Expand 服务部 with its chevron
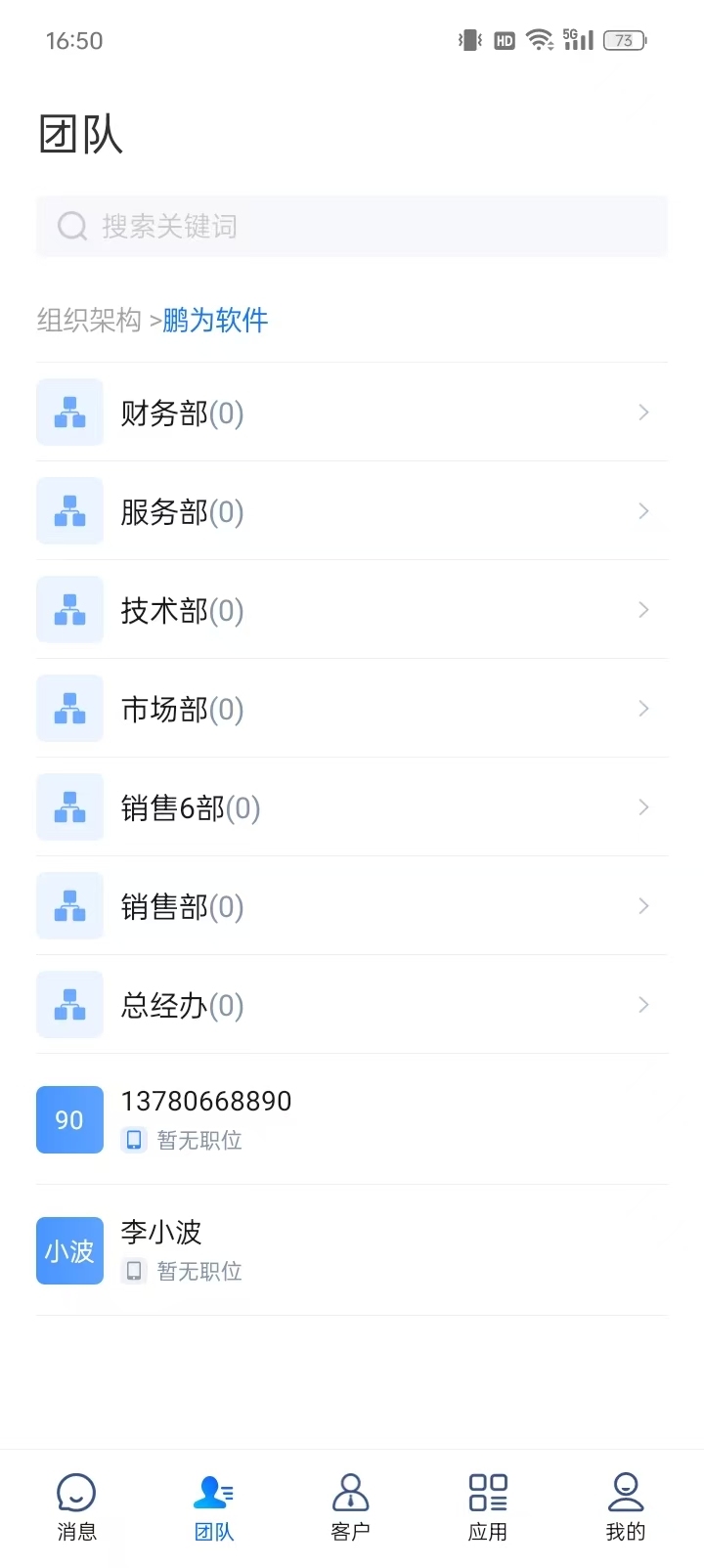Image resolution: width=704 pixels, height=1568 pixels. [x=642, y=510]
